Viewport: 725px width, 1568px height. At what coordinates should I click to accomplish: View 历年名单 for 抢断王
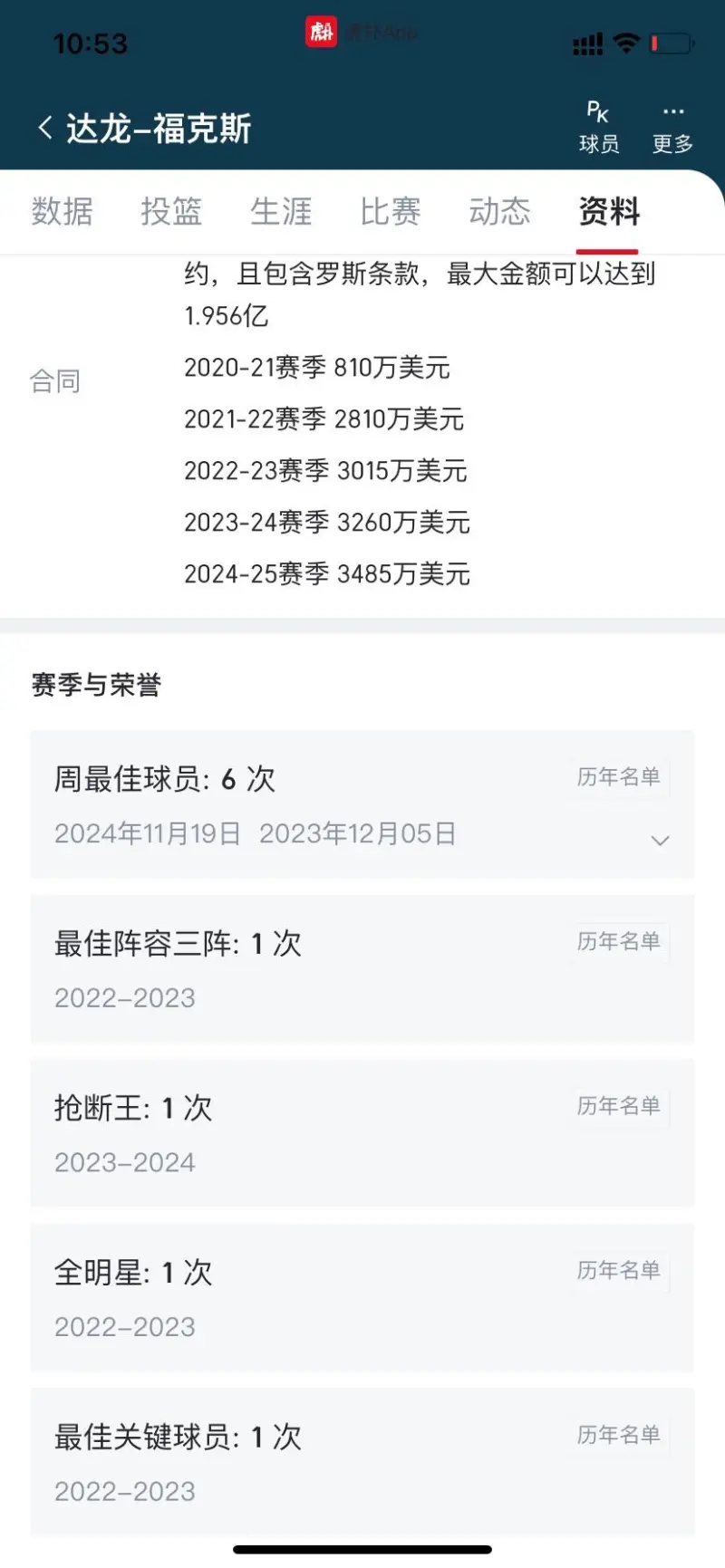pyautogui.click(x=619, y=1106)
